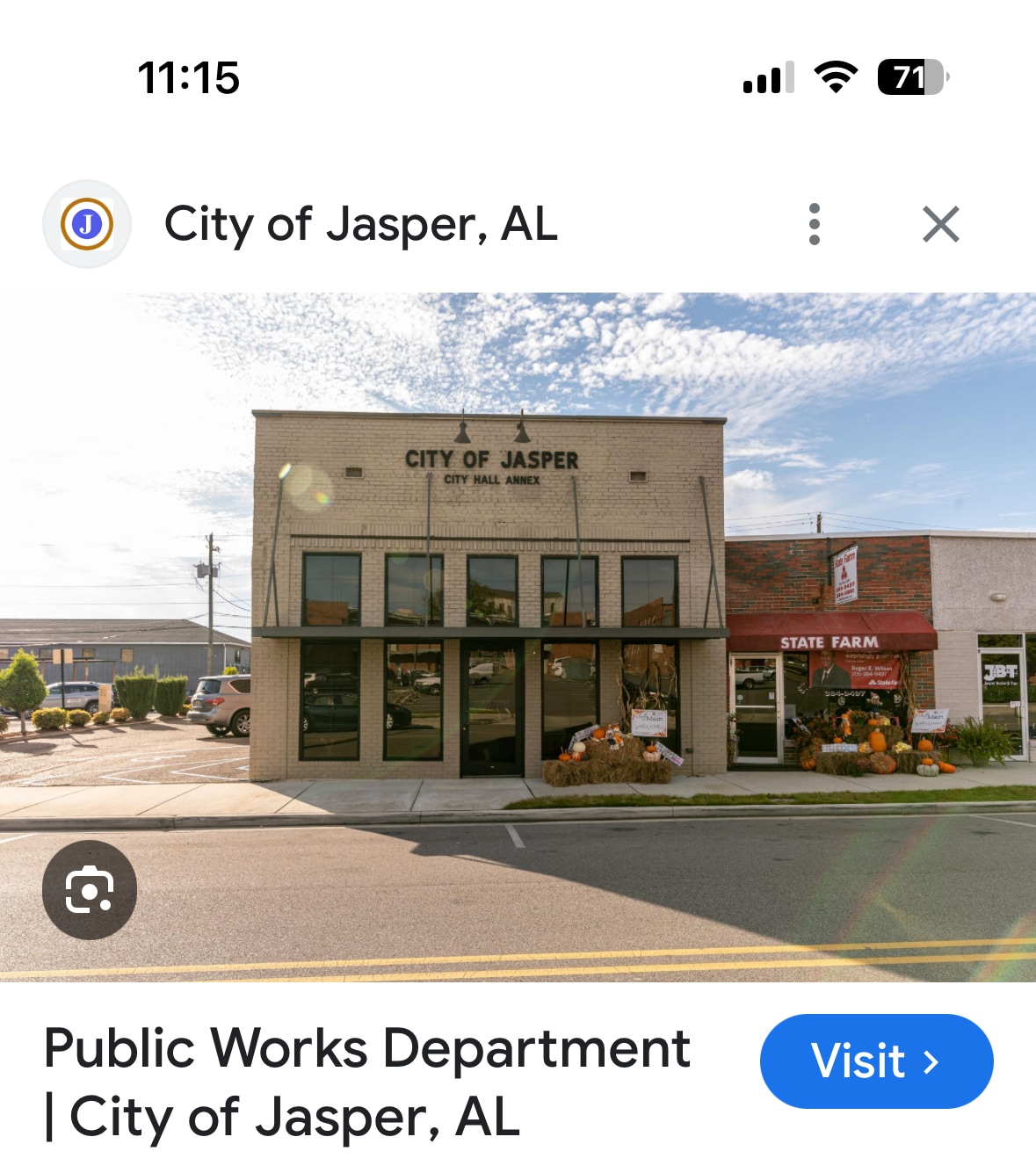Tap the status bar to scroll to top

(518, 78)
